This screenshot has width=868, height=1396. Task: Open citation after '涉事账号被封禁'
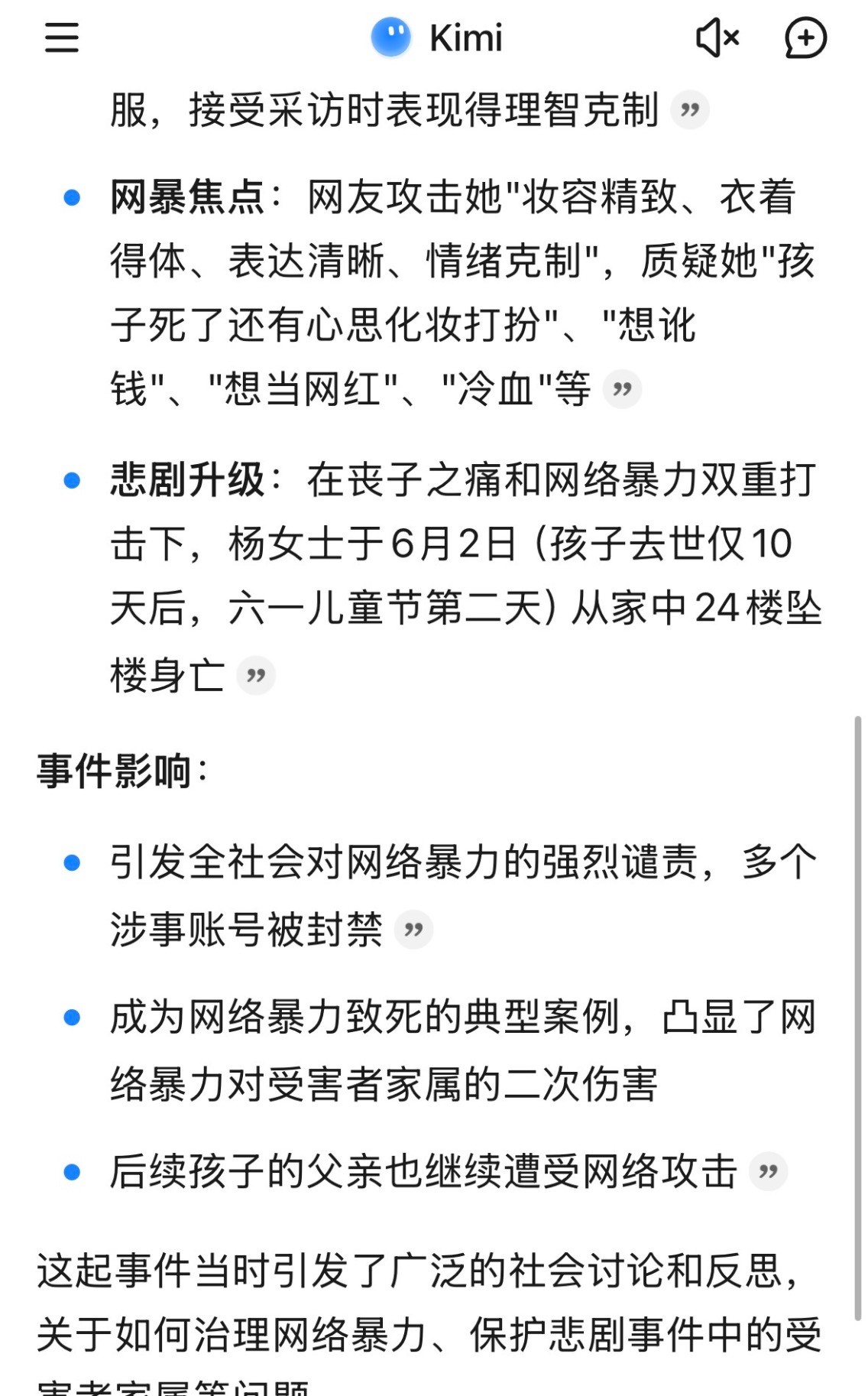point(413,930)
